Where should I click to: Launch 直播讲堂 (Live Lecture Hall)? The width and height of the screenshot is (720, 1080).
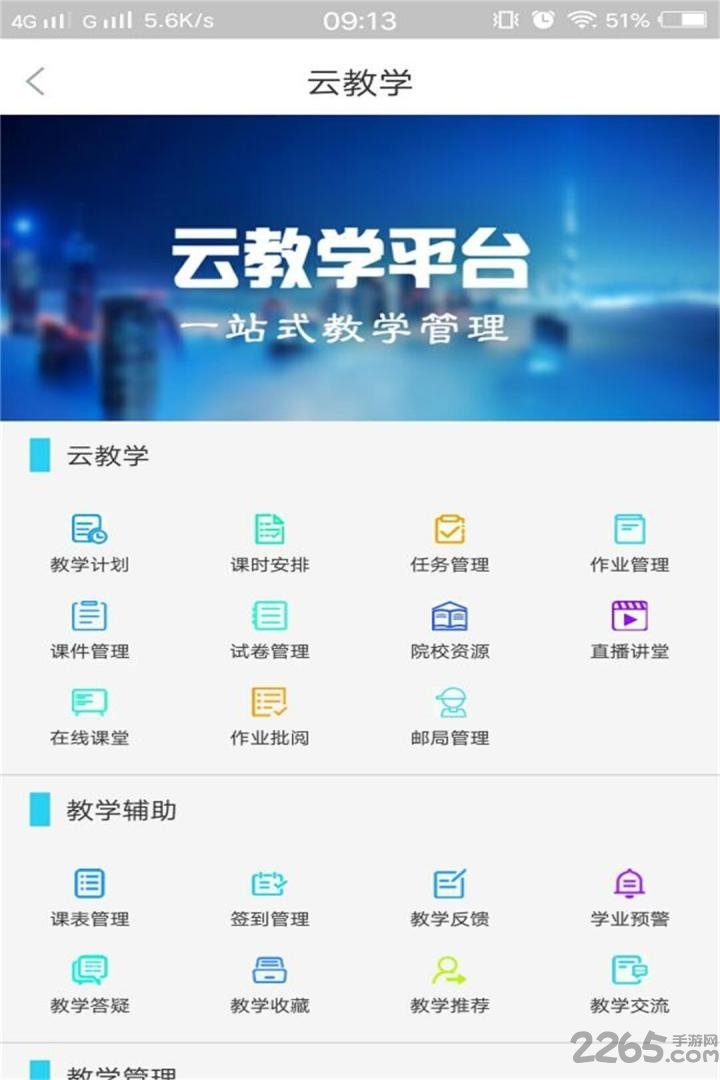(x=630, y=628)
